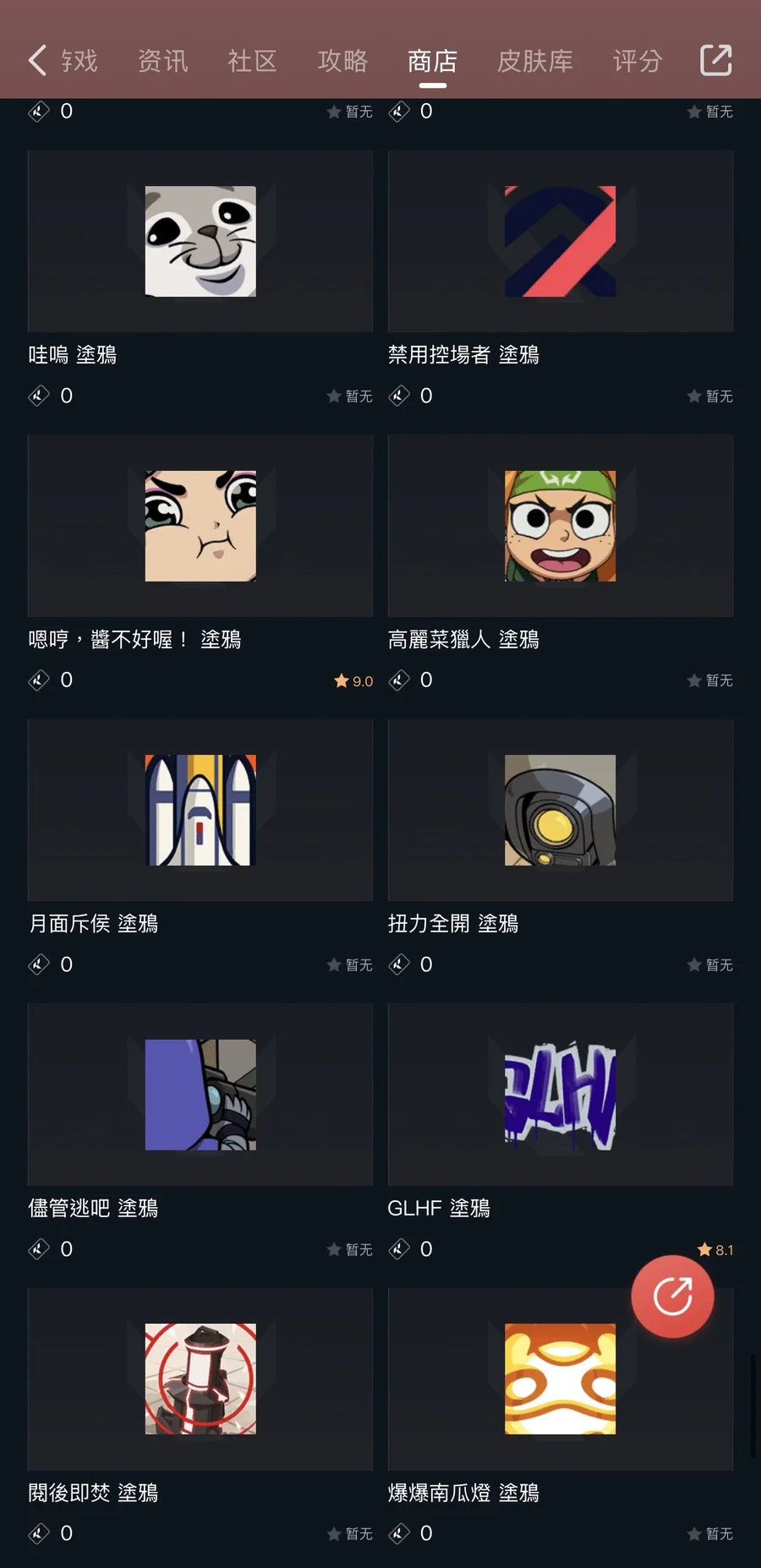Select the 商店 tab

(432, 61)
